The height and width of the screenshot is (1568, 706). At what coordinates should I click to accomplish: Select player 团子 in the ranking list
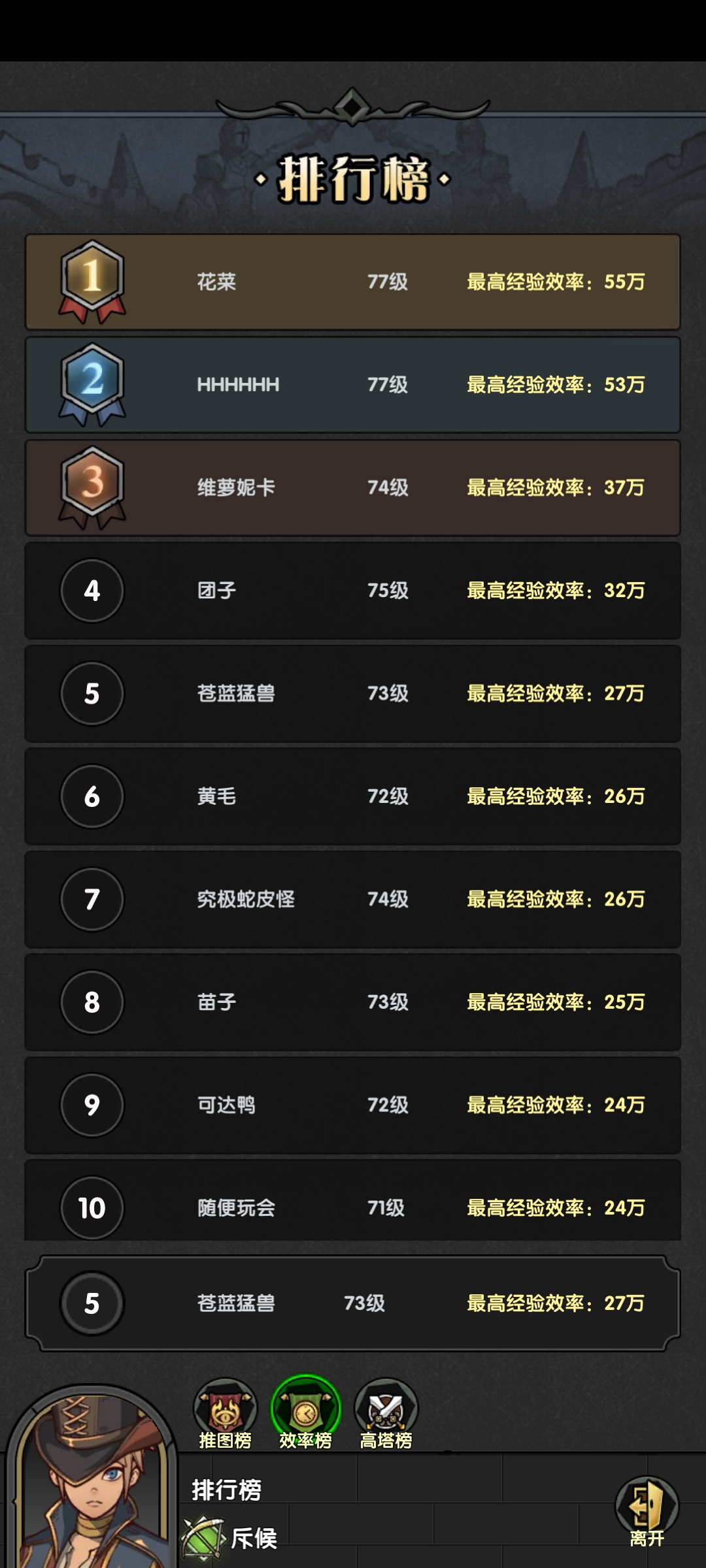click(353, 591)
